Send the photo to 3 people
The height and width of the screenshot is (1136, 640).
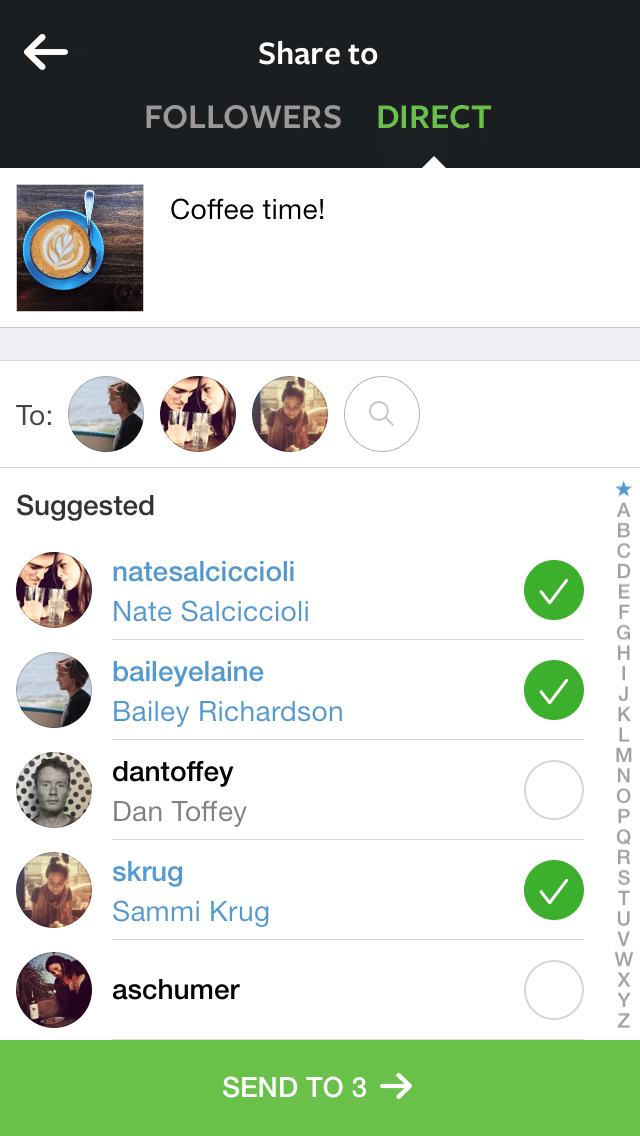coord(320,1087)
